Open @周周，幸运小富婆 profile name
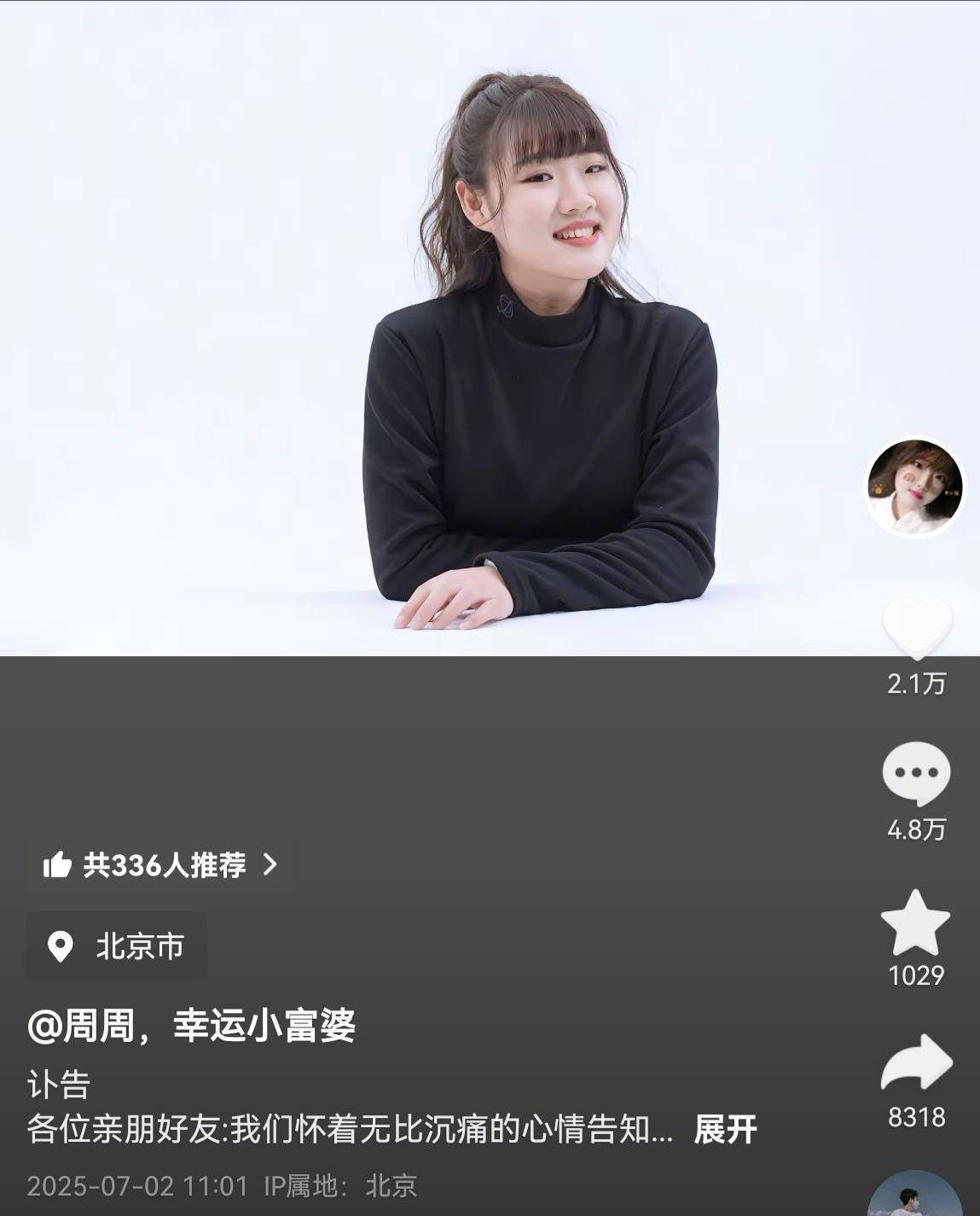The width and height of the screenshot is (980, 1216). tap(191, 1026)
